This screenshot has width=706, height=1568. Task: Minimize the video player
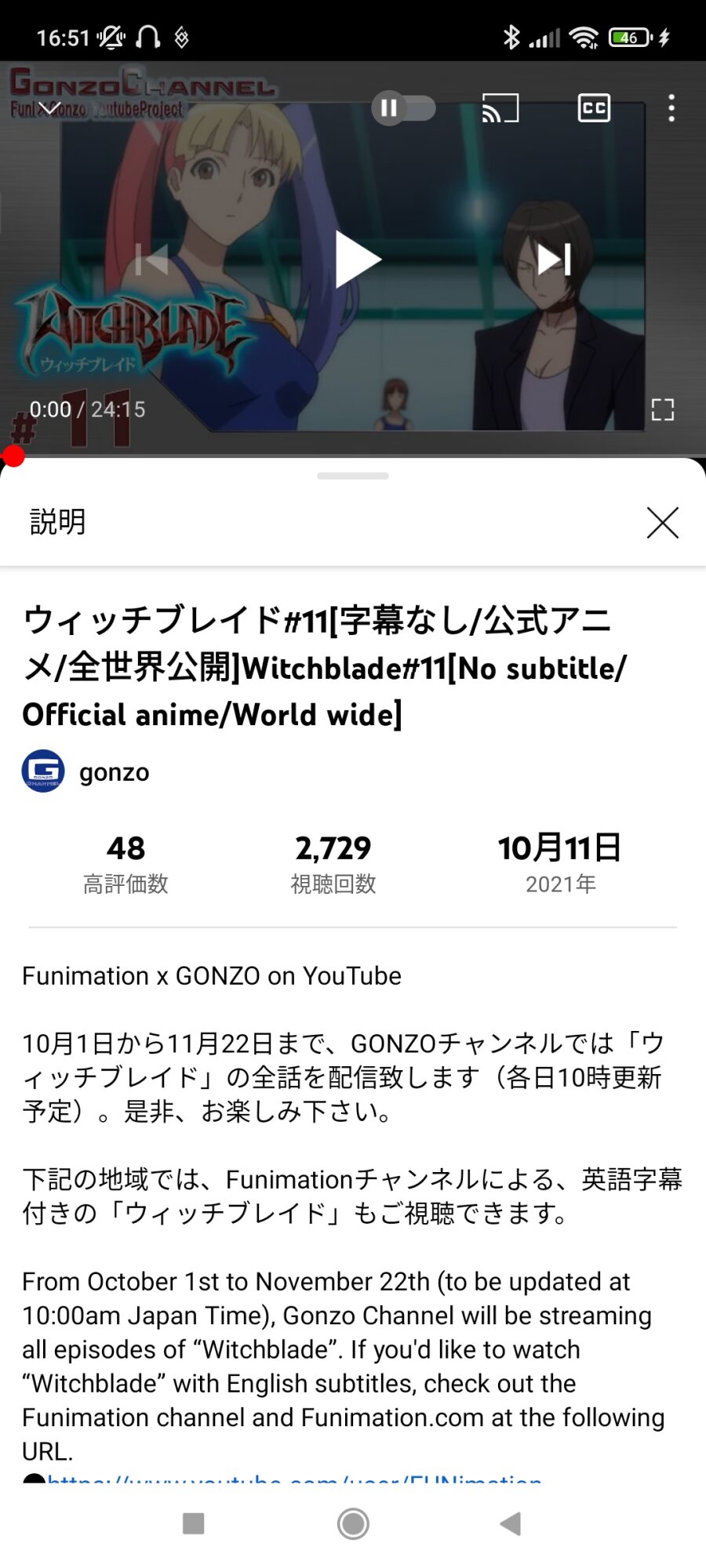(x=49, y=109)
